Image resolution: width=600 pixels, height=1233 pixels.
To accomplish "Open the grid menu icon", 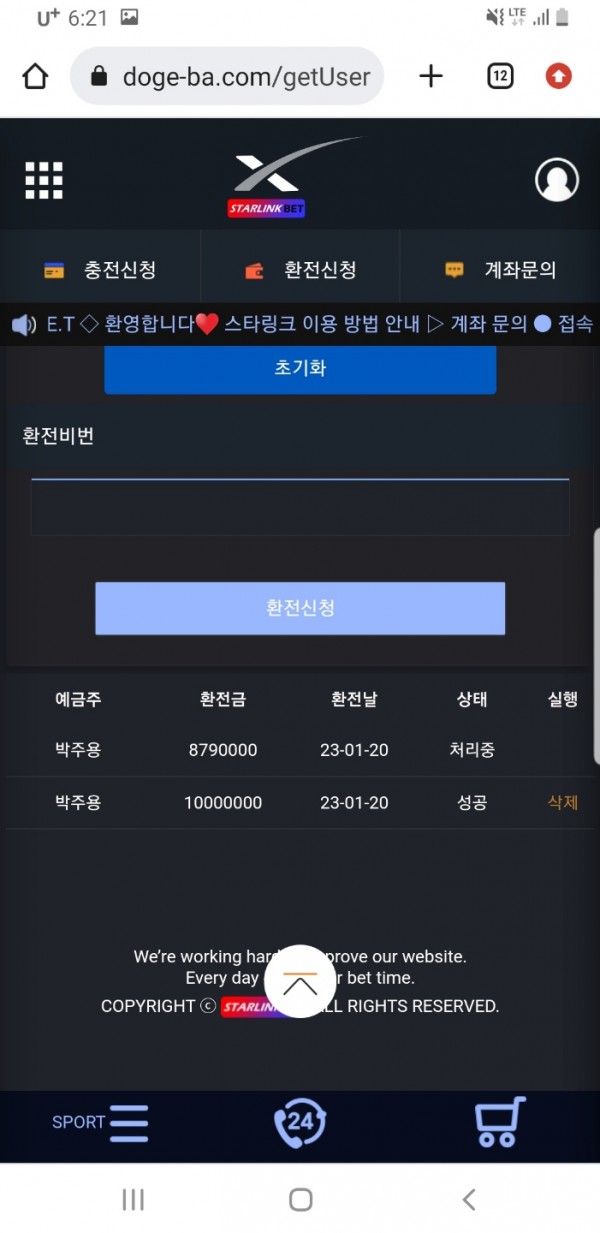I will pos(44,181).
